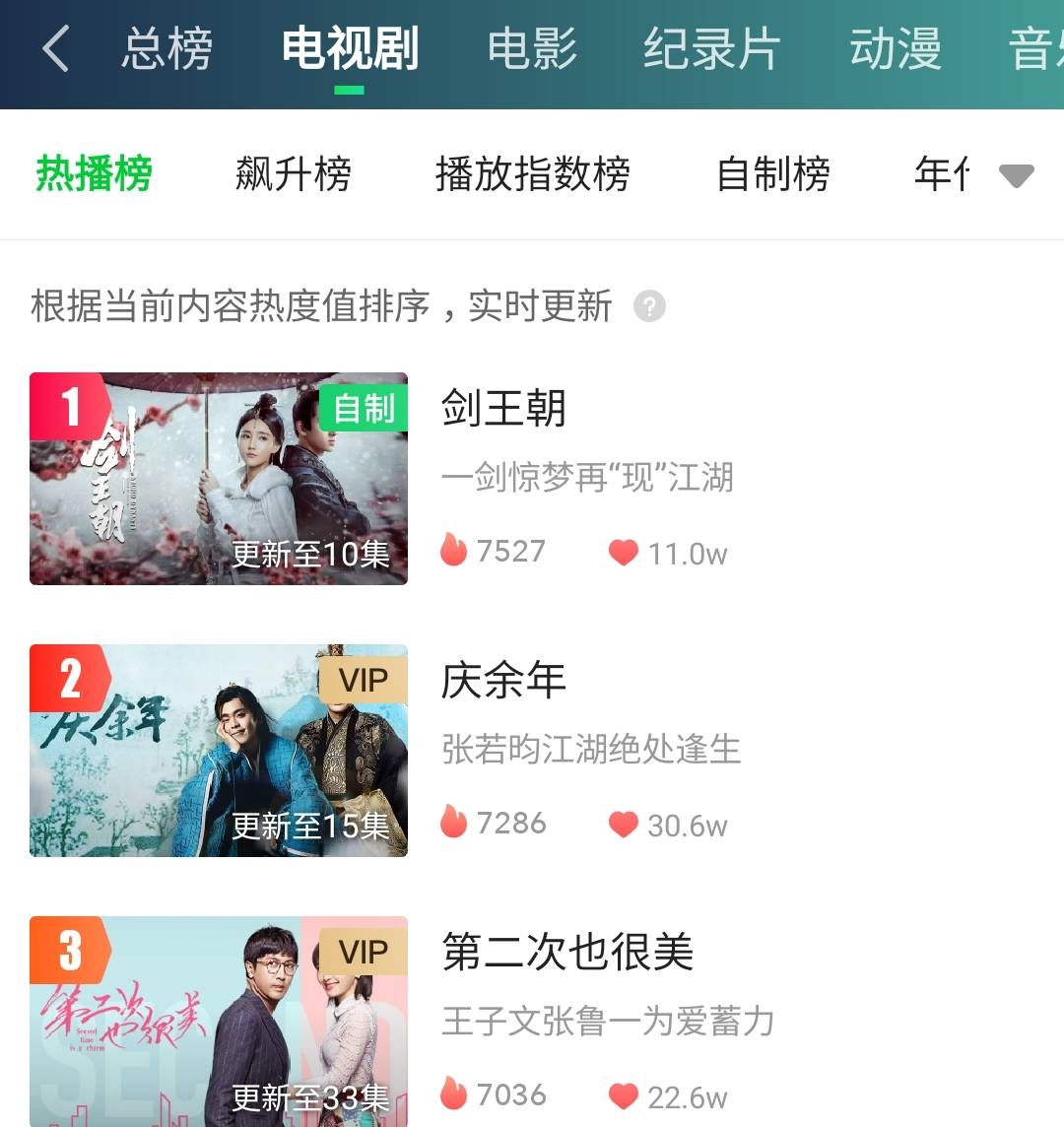Switch to the 动漫 tab

tap(895, 48)
